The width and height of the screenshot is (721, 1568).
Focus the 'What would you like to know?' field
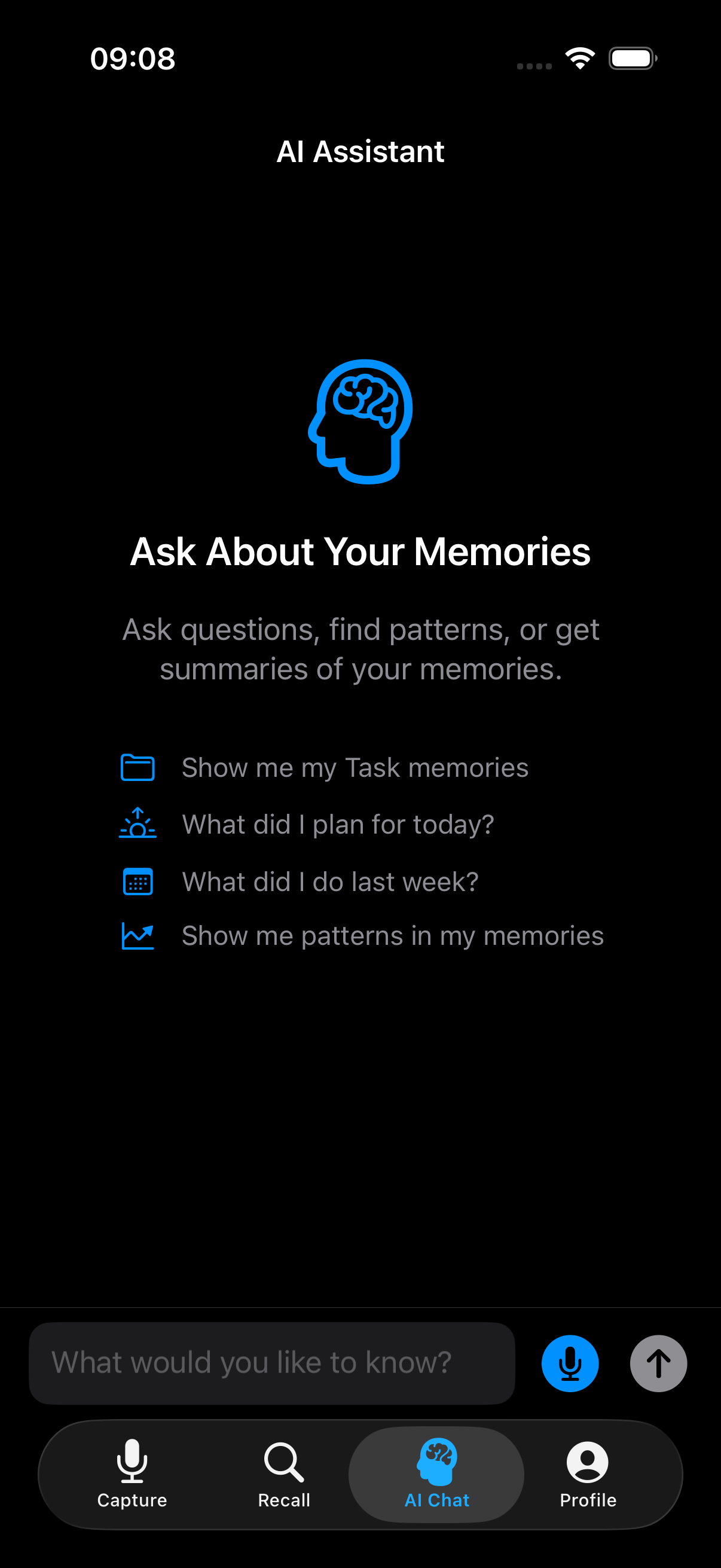[x=271, y=1363]
